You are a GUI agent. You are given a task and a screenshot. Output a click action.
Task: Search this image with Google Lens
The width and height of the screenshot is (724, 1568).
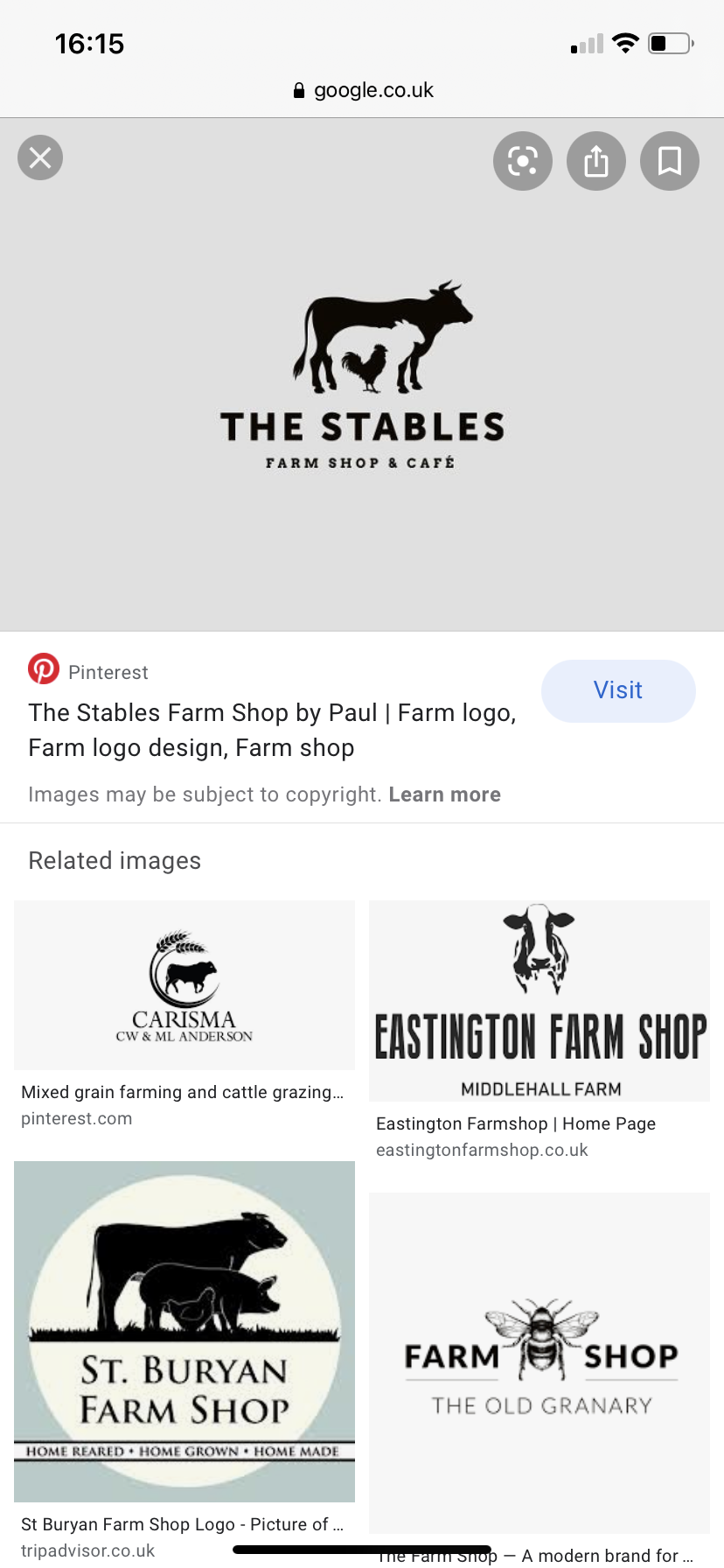pyautogui.click(x=522, y=161)
